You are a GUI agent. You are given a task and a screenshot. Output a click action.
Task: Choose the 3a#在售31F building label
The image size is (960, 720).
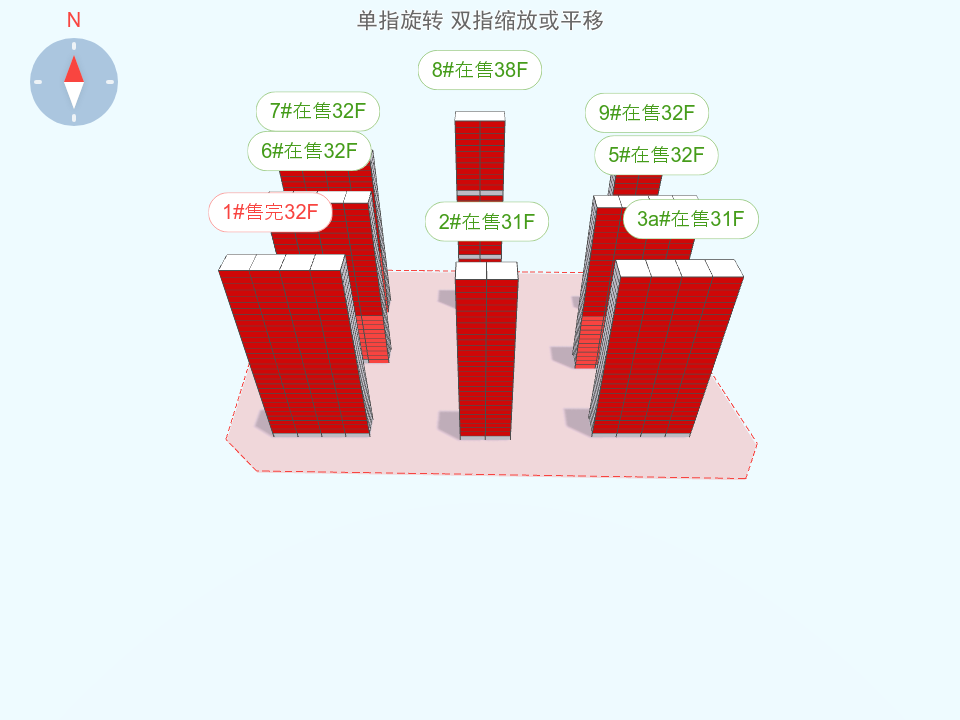coord(691,219)
